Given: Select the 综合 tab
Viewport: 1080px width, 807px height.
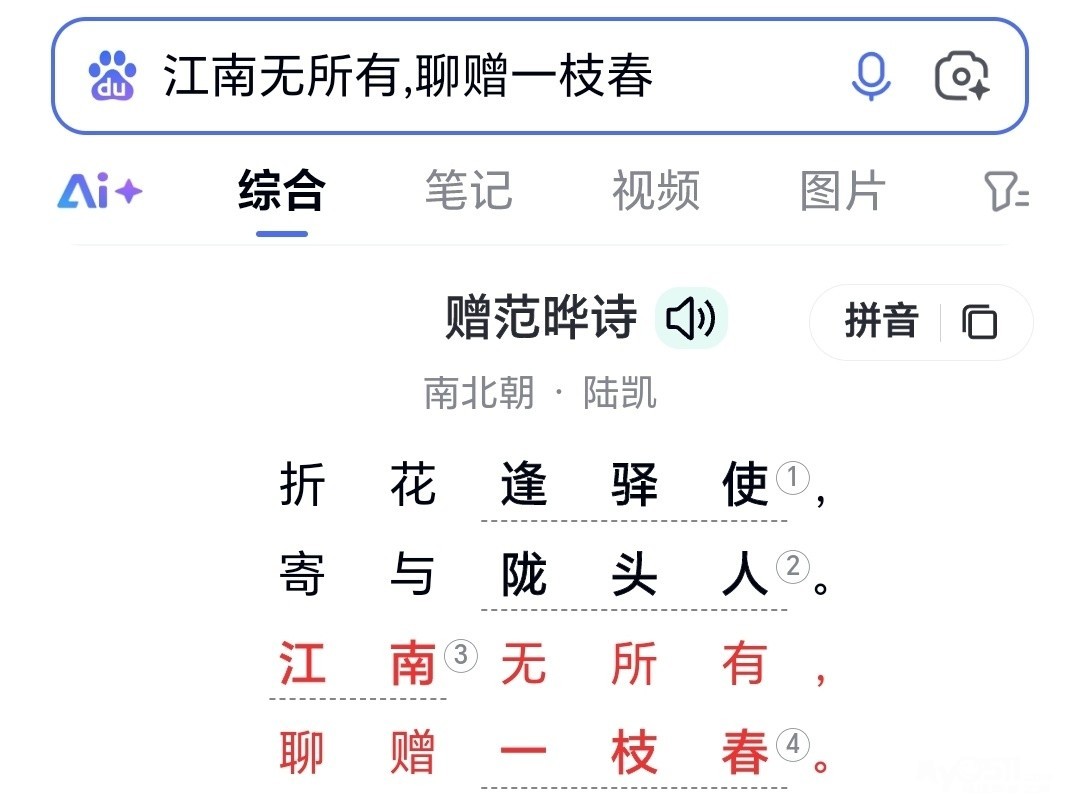Looking at the screenshot, I should tap(282, 191).
